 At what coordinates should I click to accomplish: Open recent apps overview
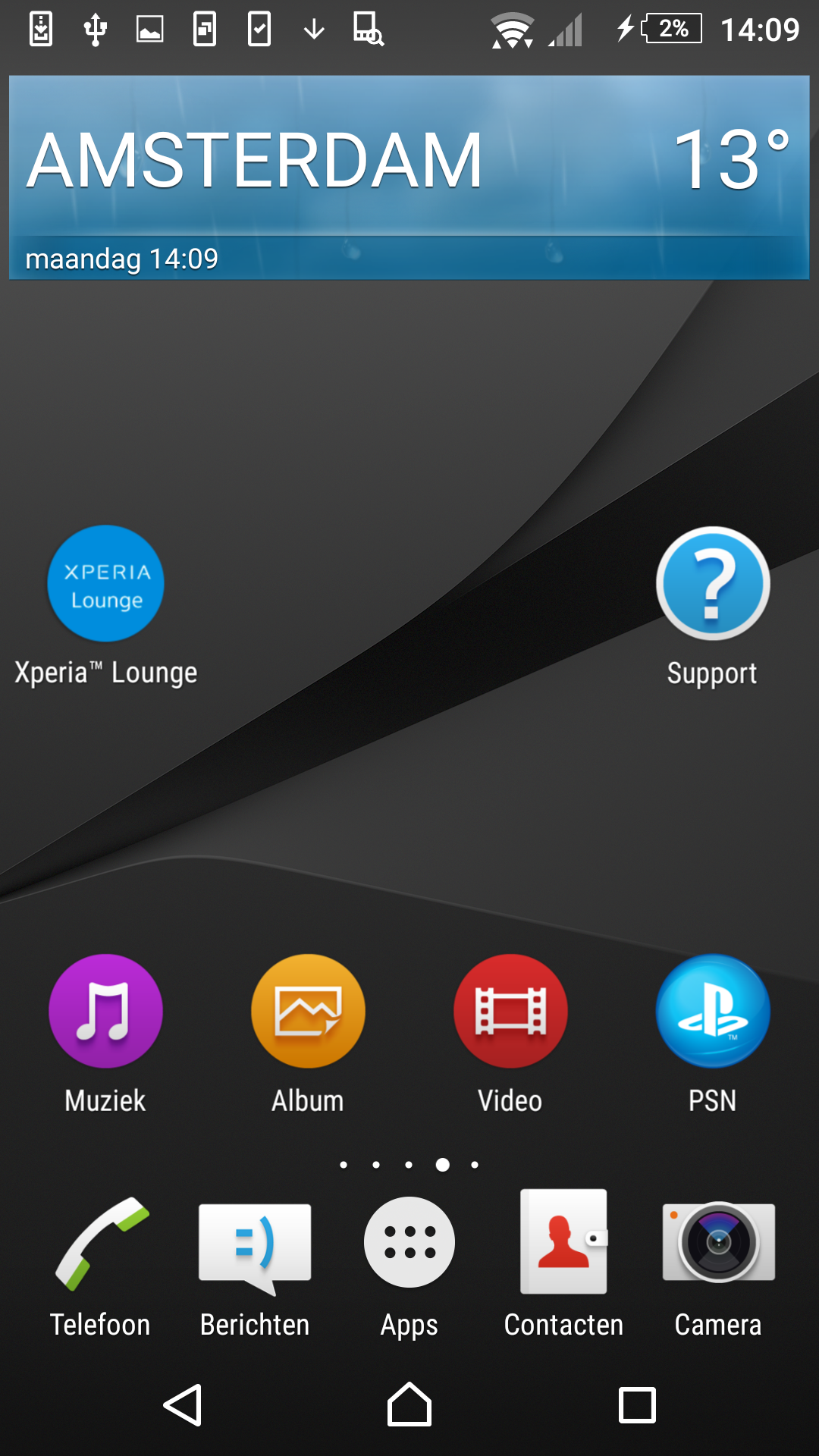(x=637, y=1405)
